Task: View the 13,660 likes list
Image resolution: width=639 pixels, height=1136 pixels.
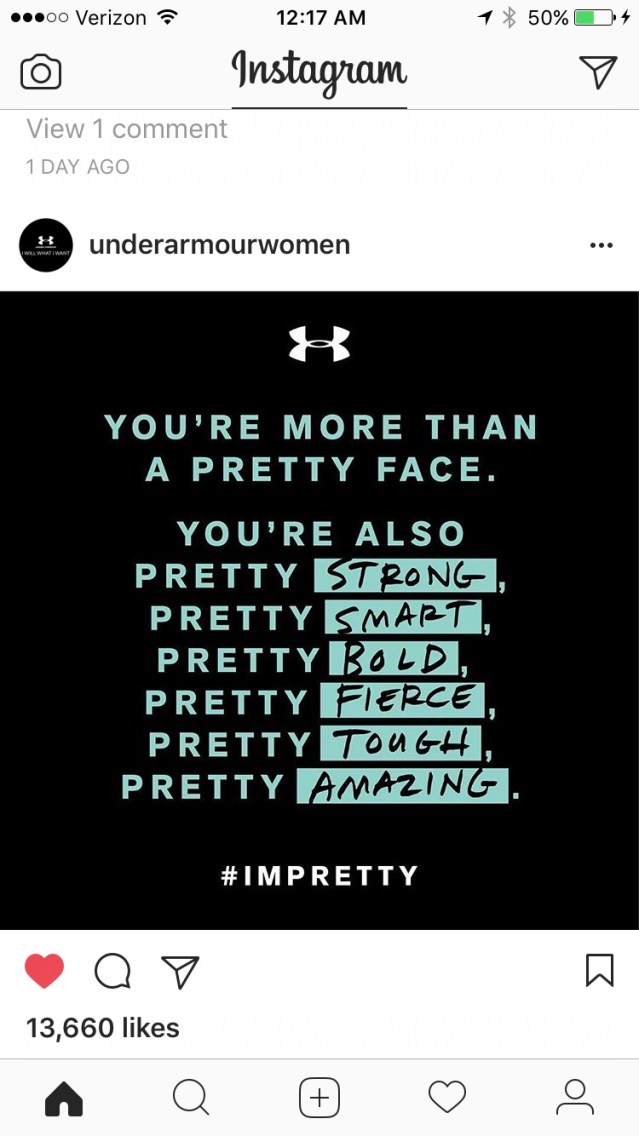Action: (103, 1028)
